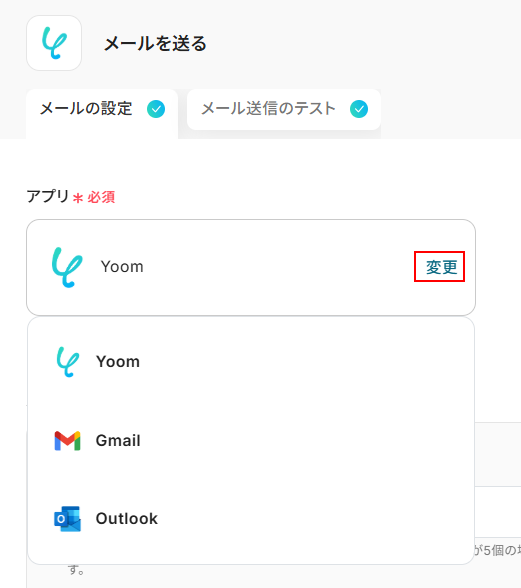Pick Outlook from the app list
Image resolution: width=521 pixels, height=588 pixels.
(x=251, y=519)
